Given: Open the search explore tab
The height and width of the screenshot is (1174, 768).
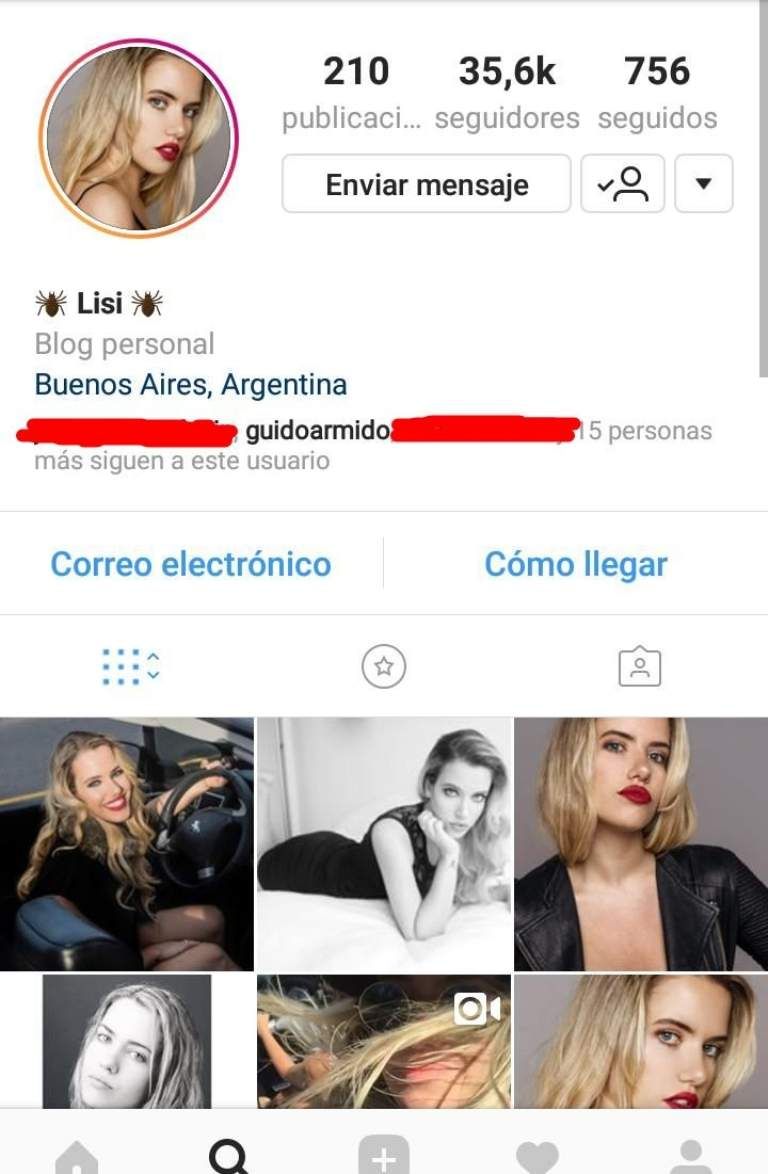Looking at the screenshot, I should [230, 1157].
